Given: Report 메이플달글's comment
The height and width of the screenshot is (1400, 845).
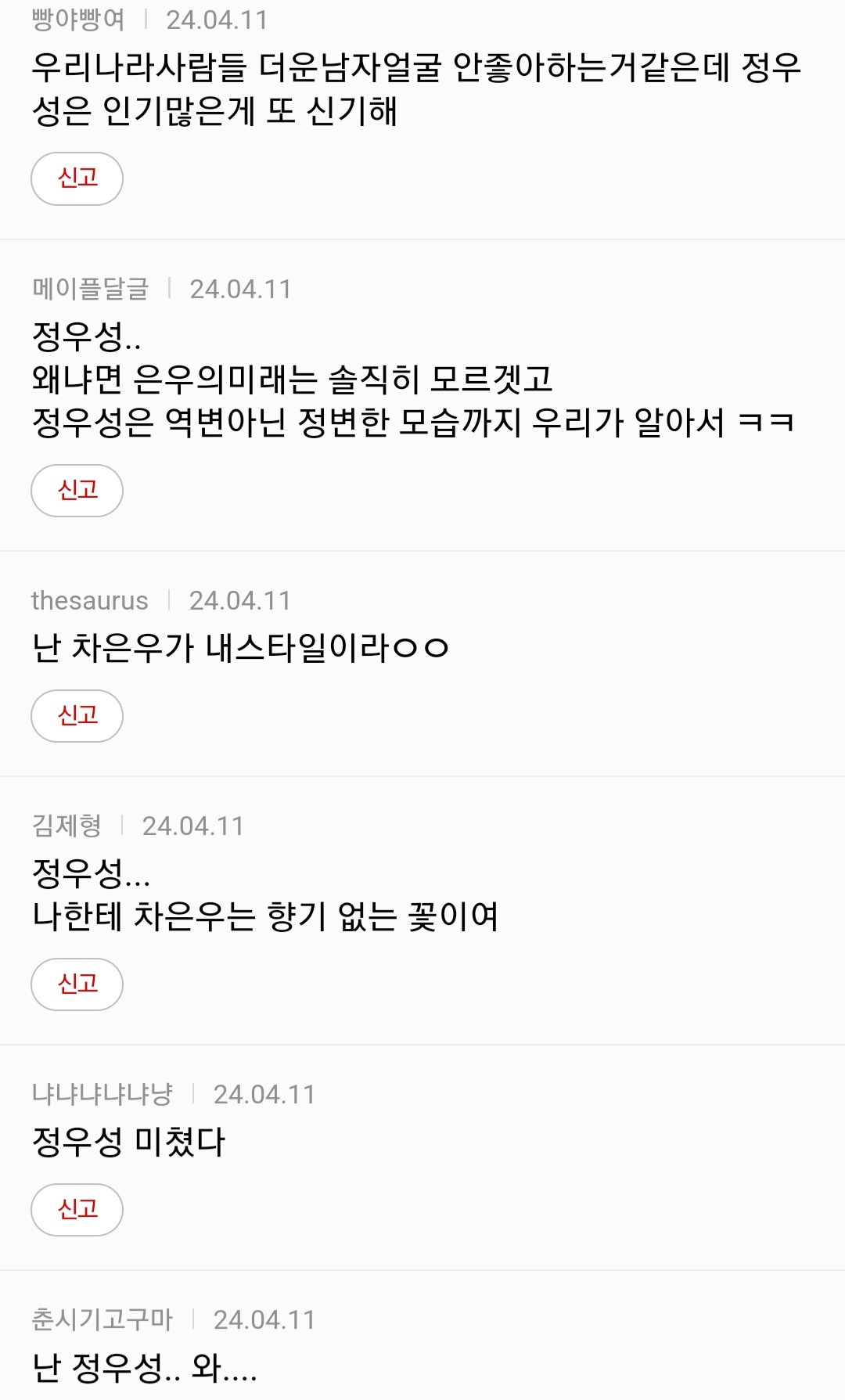Looking at the screenshot, I should coord(77,491).
